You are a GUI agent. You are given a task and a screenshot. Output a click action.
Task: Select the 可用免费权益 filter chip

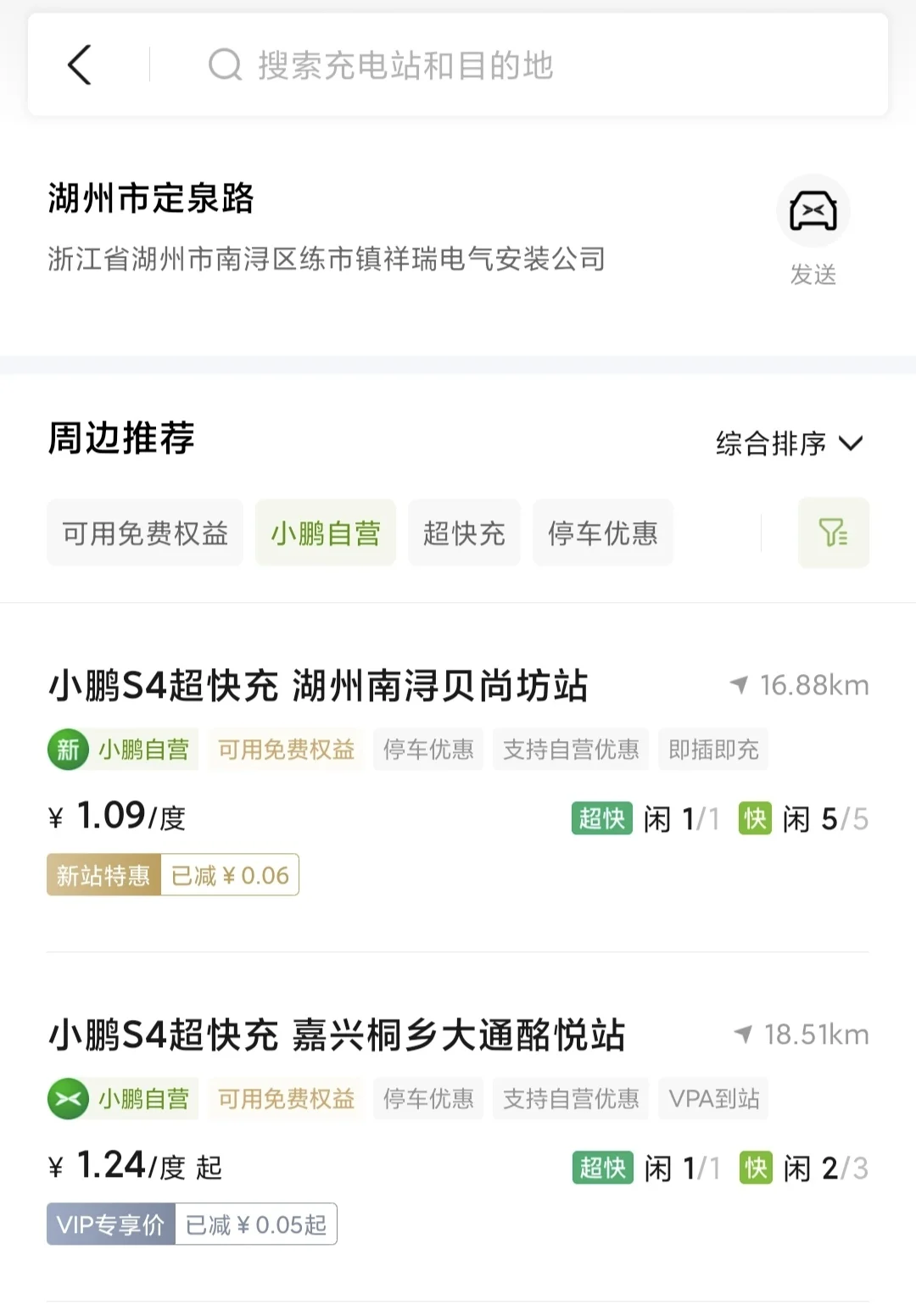tap(145, 533)
